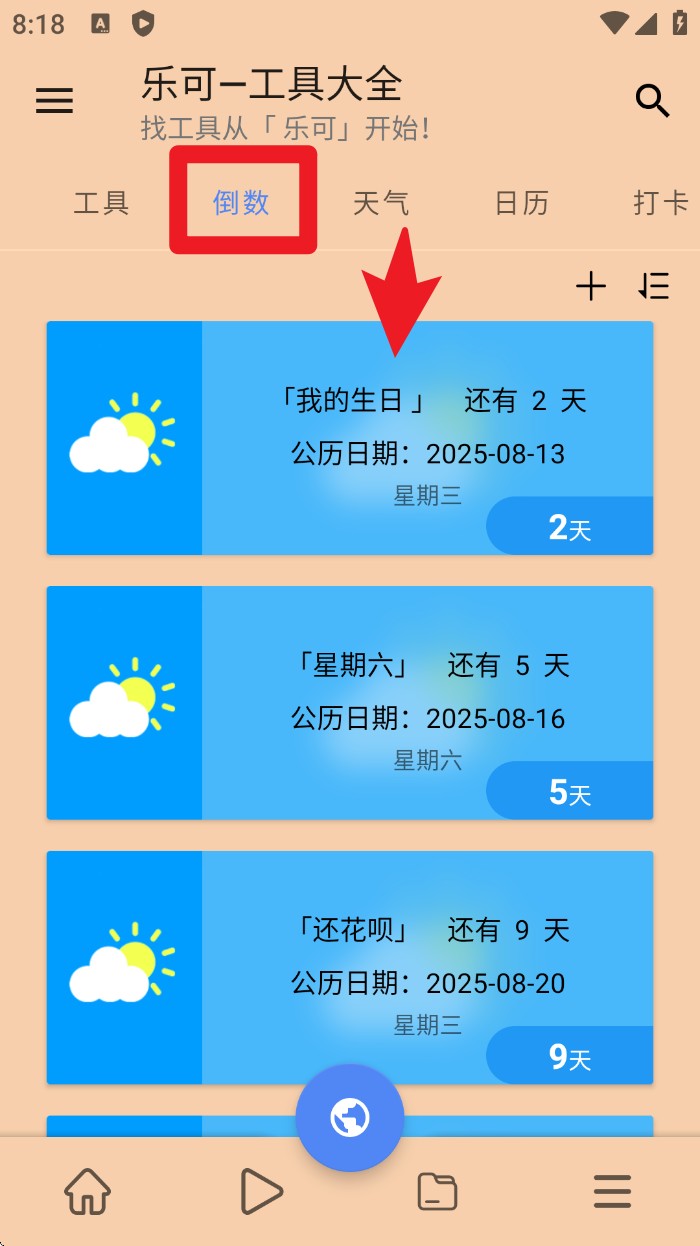Viewport: 700px width, 1246px height.
Task: Switch to the 工具 tab
Action: pyautogui.click(x=101, y=203)
